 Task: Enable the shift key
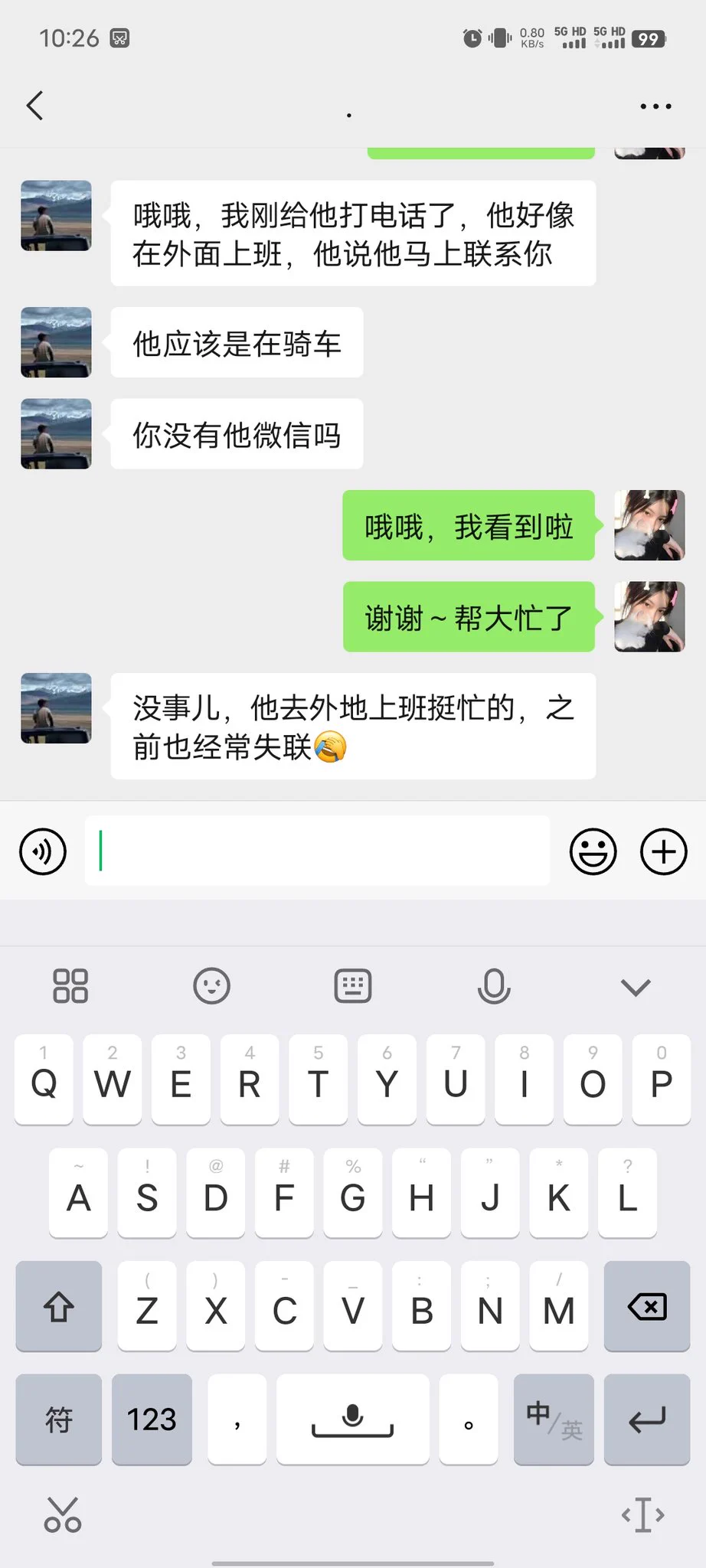coord(59,1307)
